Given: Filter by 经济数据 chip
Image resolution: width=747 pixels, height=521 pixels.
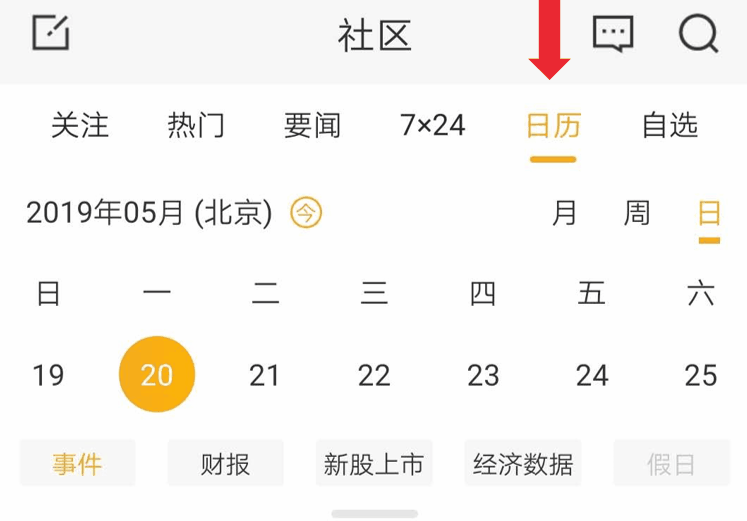Looking at the screenshot, I should point(523,464).
